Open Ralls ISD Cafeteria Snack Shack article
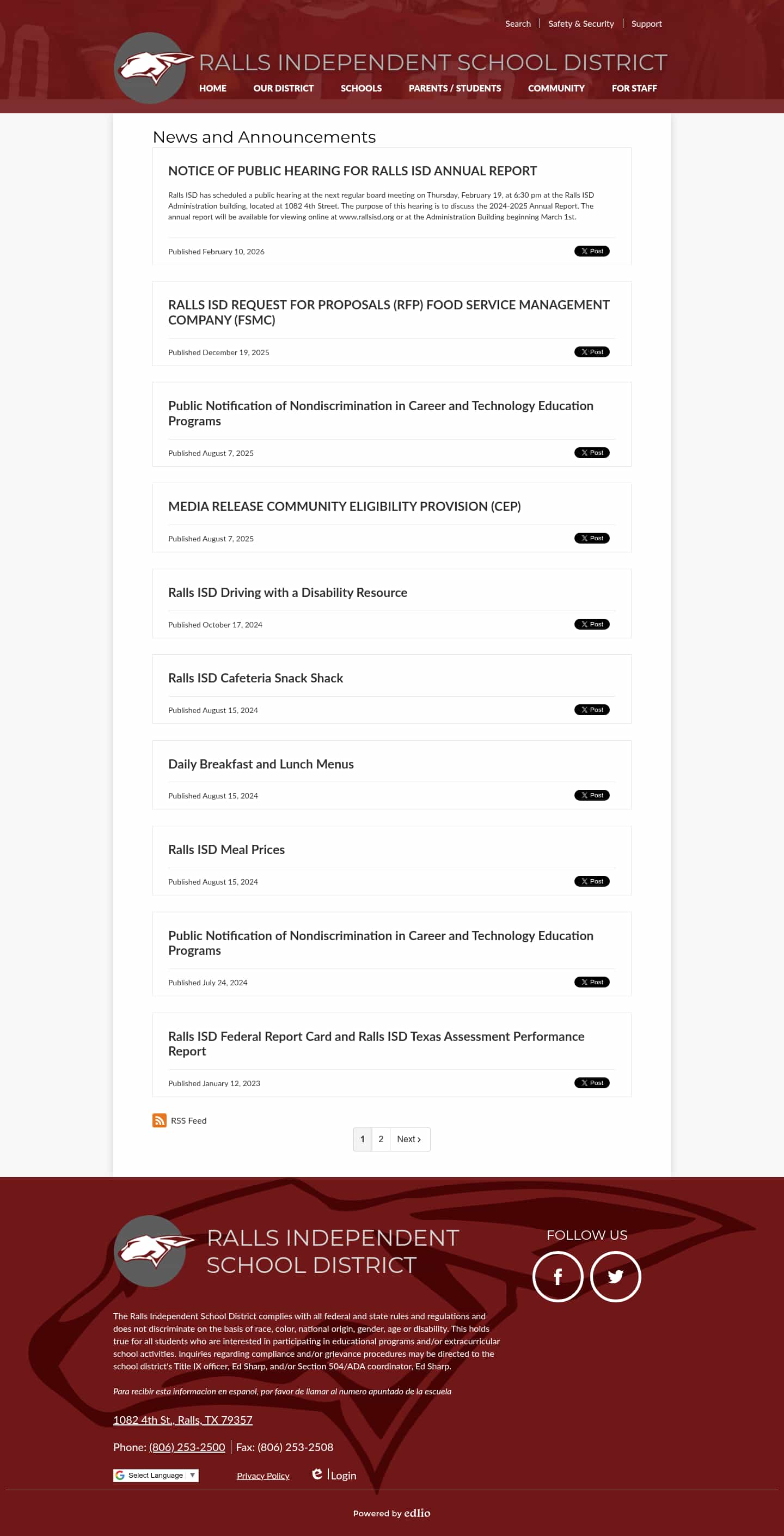The image size is (784, 1536). 255,678
